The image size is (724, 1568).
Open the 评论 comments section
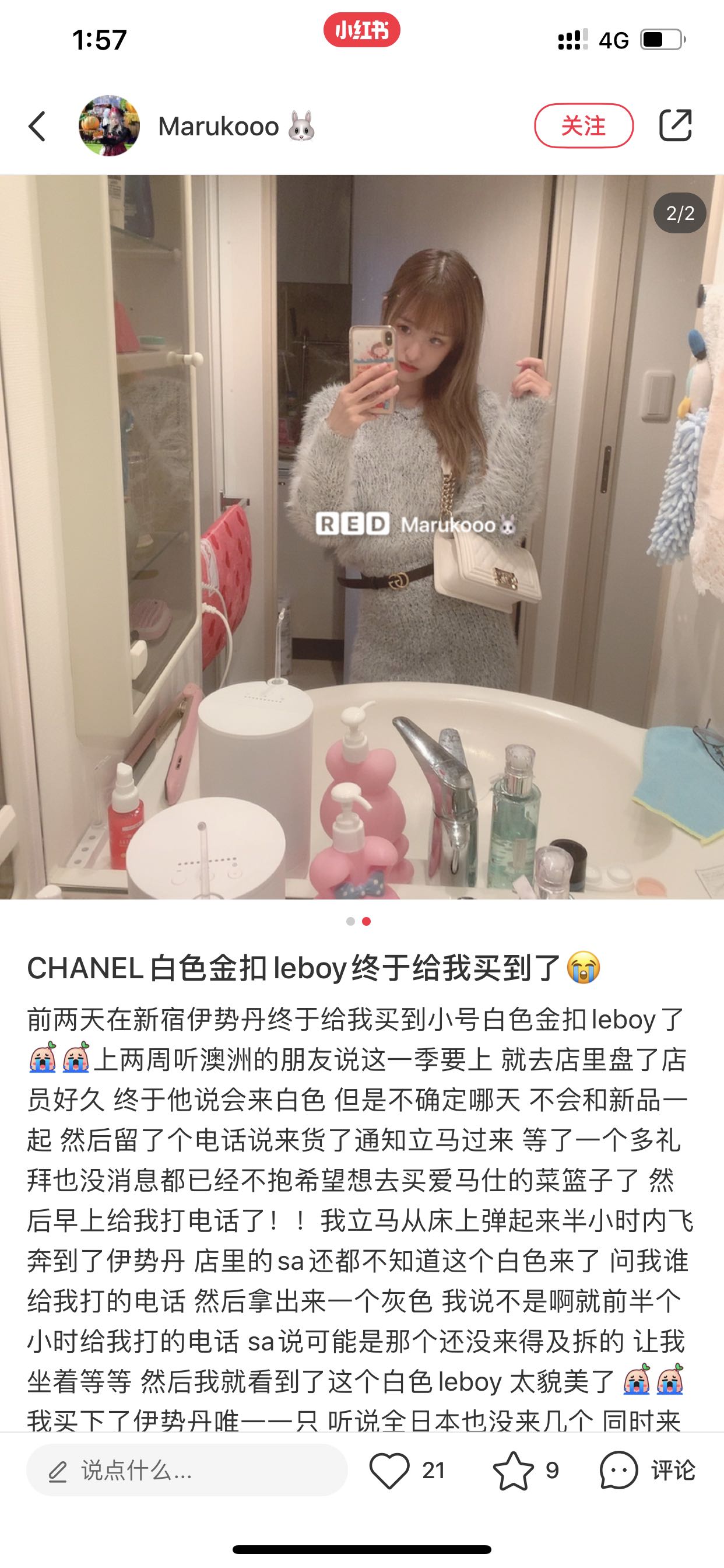coord(646,1471)
